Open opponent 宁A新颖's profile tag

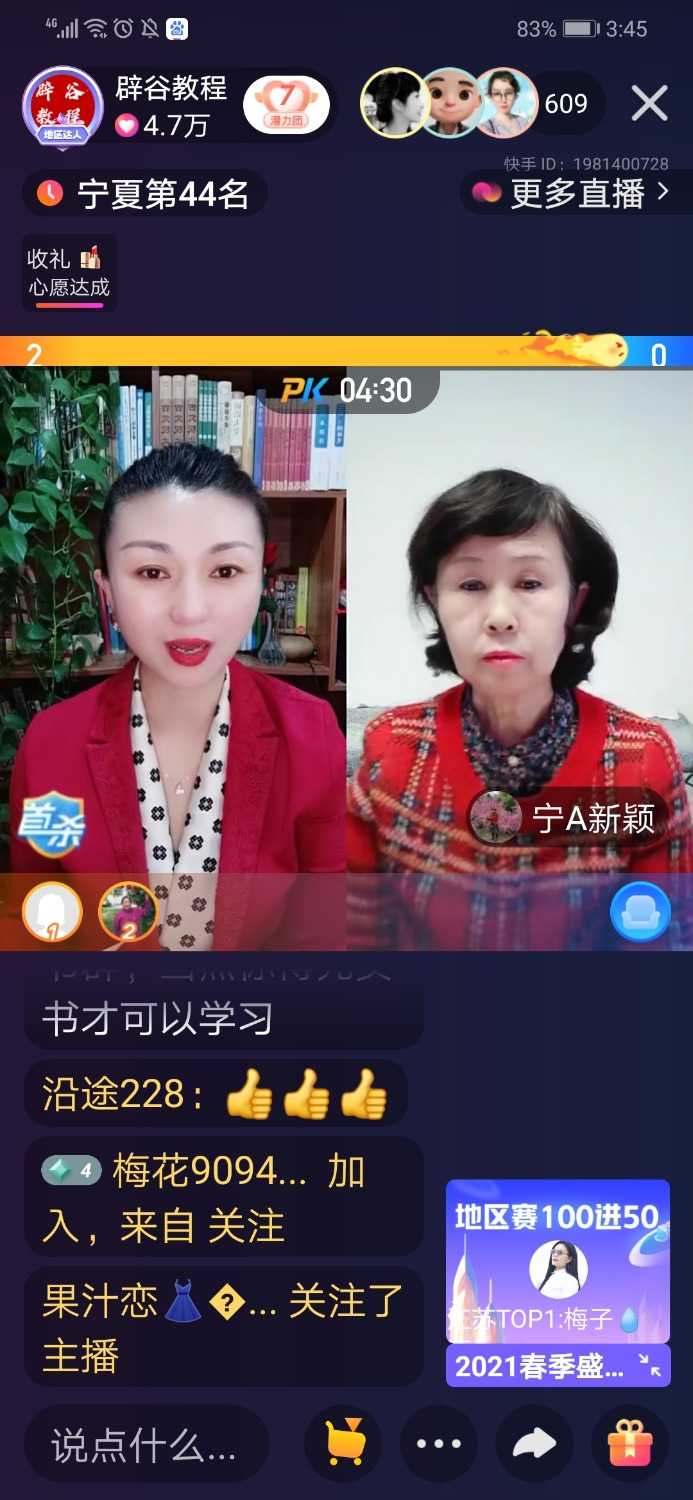coord(568,819)
